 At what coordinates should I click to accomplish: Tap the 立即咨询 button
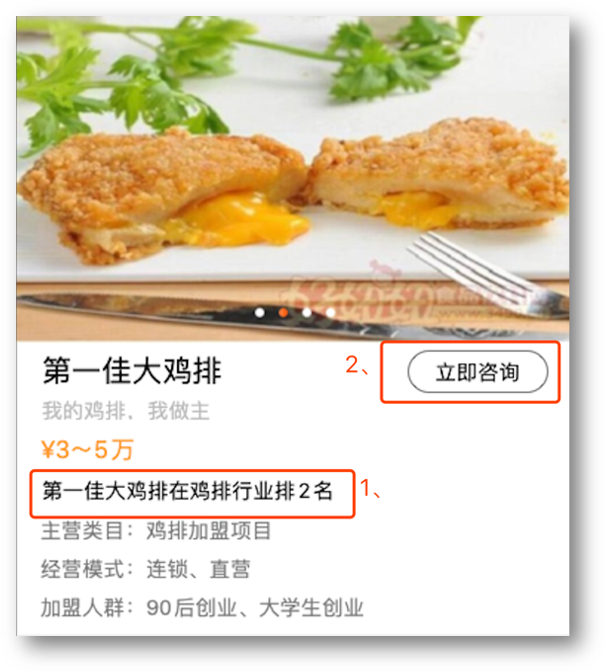coord(478,373)
